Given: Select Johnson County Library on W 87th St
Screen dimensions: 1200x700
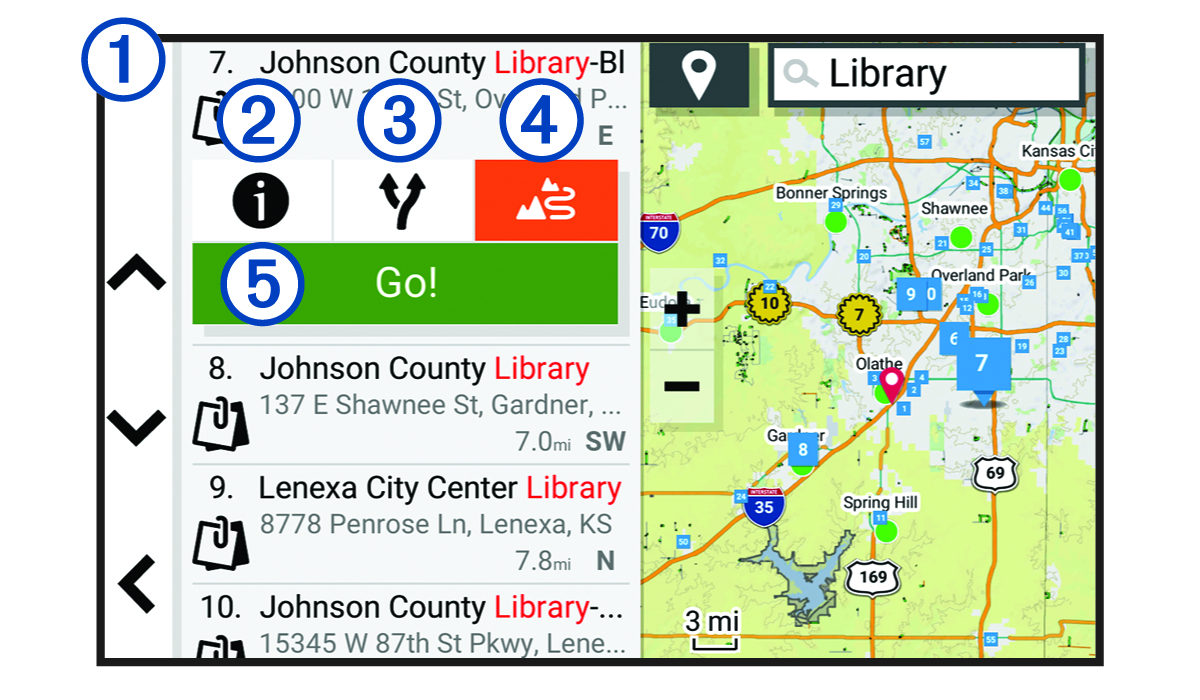Looking at the screenshot, I should [410, 624].
